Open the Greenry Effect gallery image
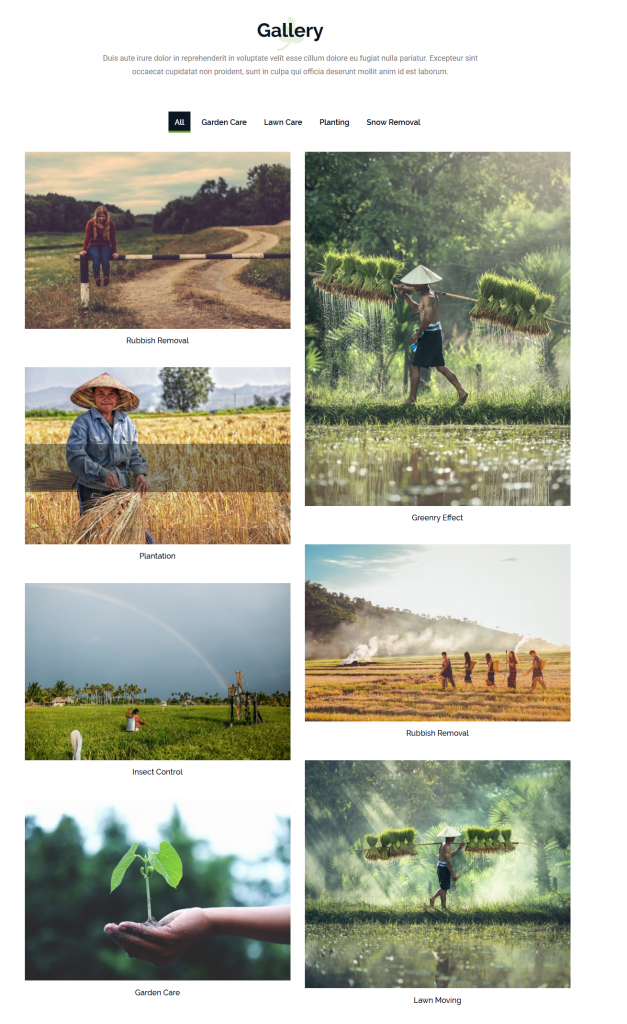 click(437, 329)
